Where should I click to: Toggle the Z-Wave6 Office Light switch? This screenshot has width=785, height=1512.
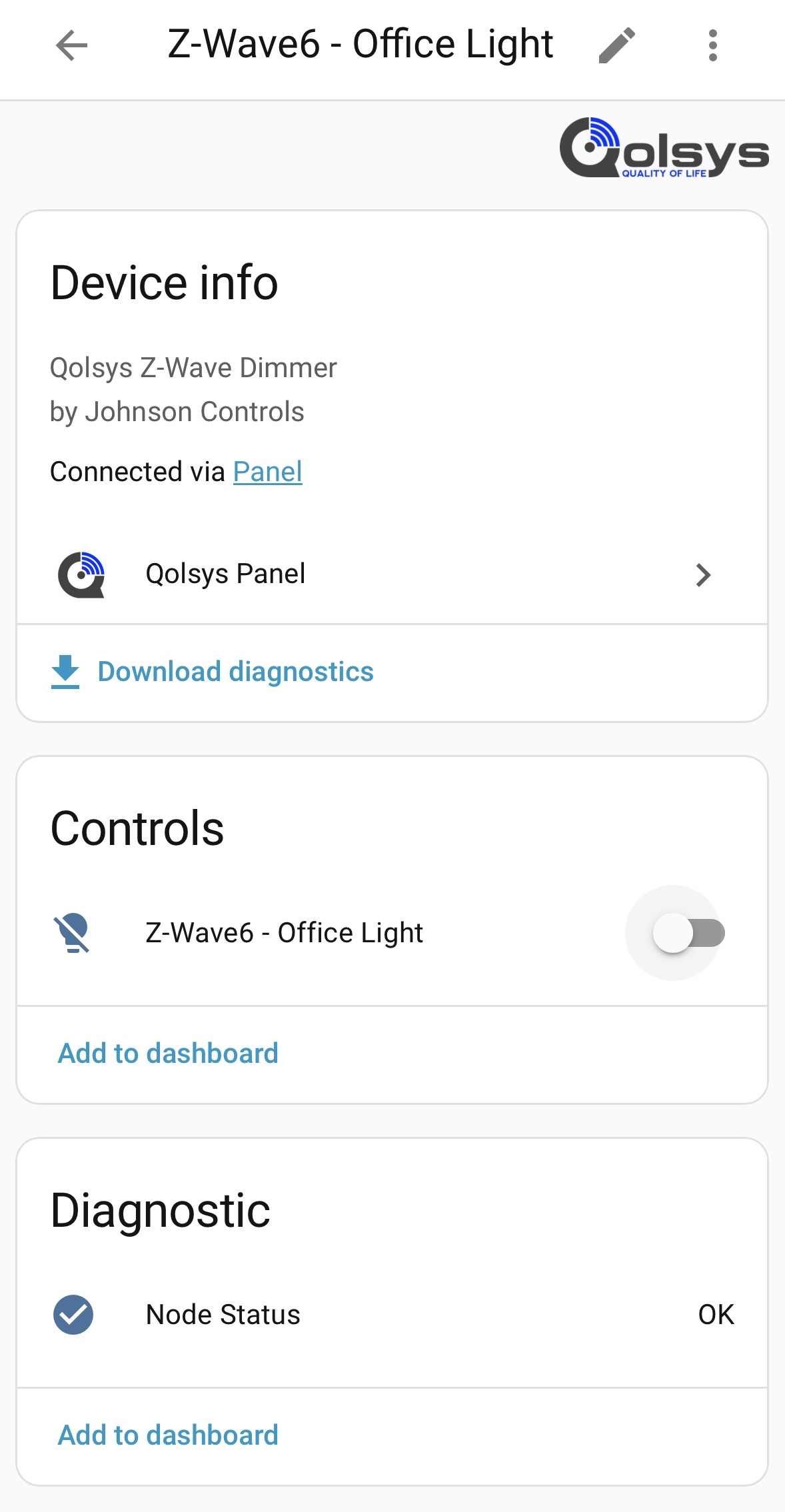688,933
